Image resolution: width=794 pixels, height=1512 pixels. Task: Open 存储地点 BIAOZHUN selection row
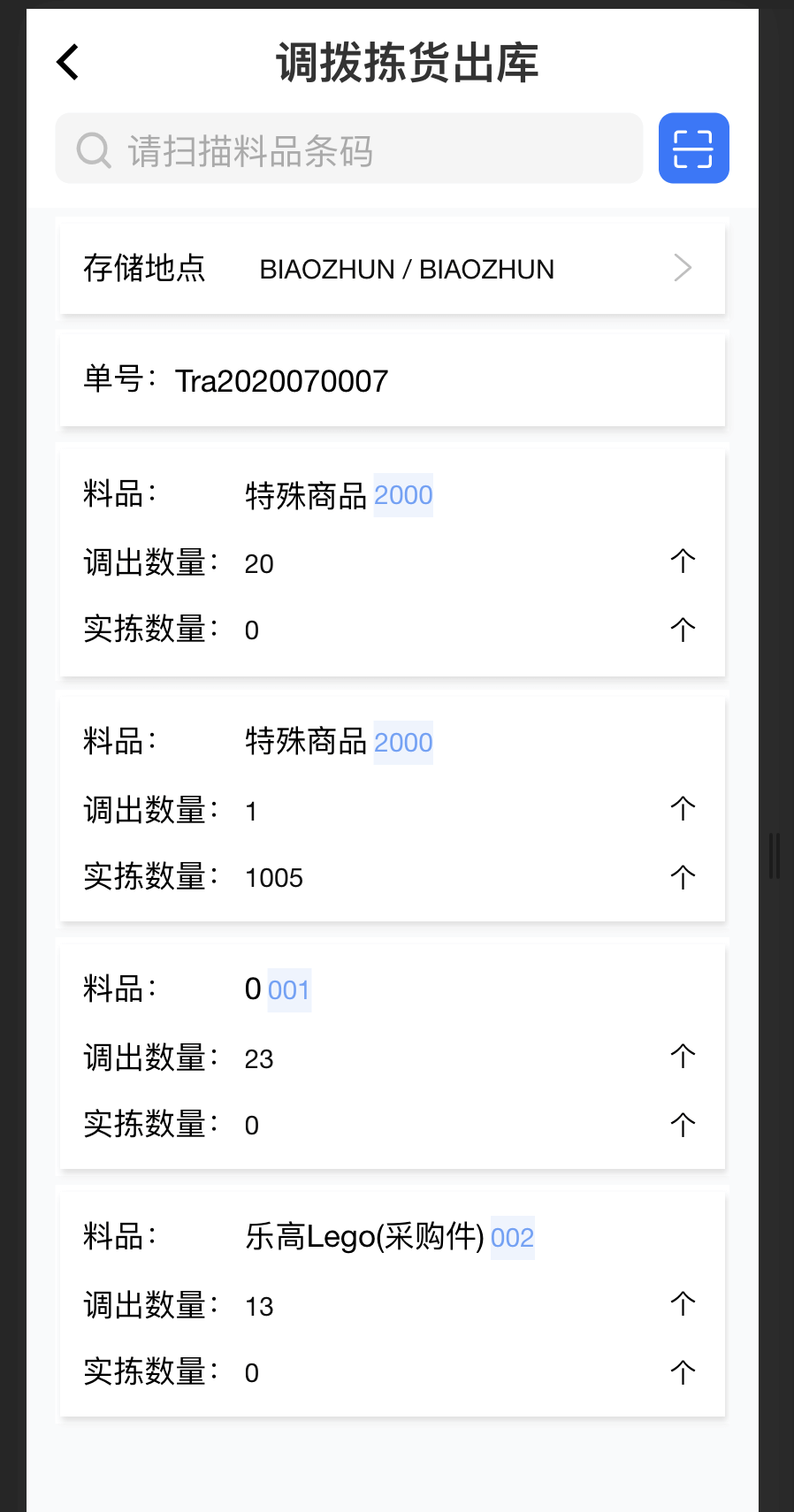coord(392,269)
